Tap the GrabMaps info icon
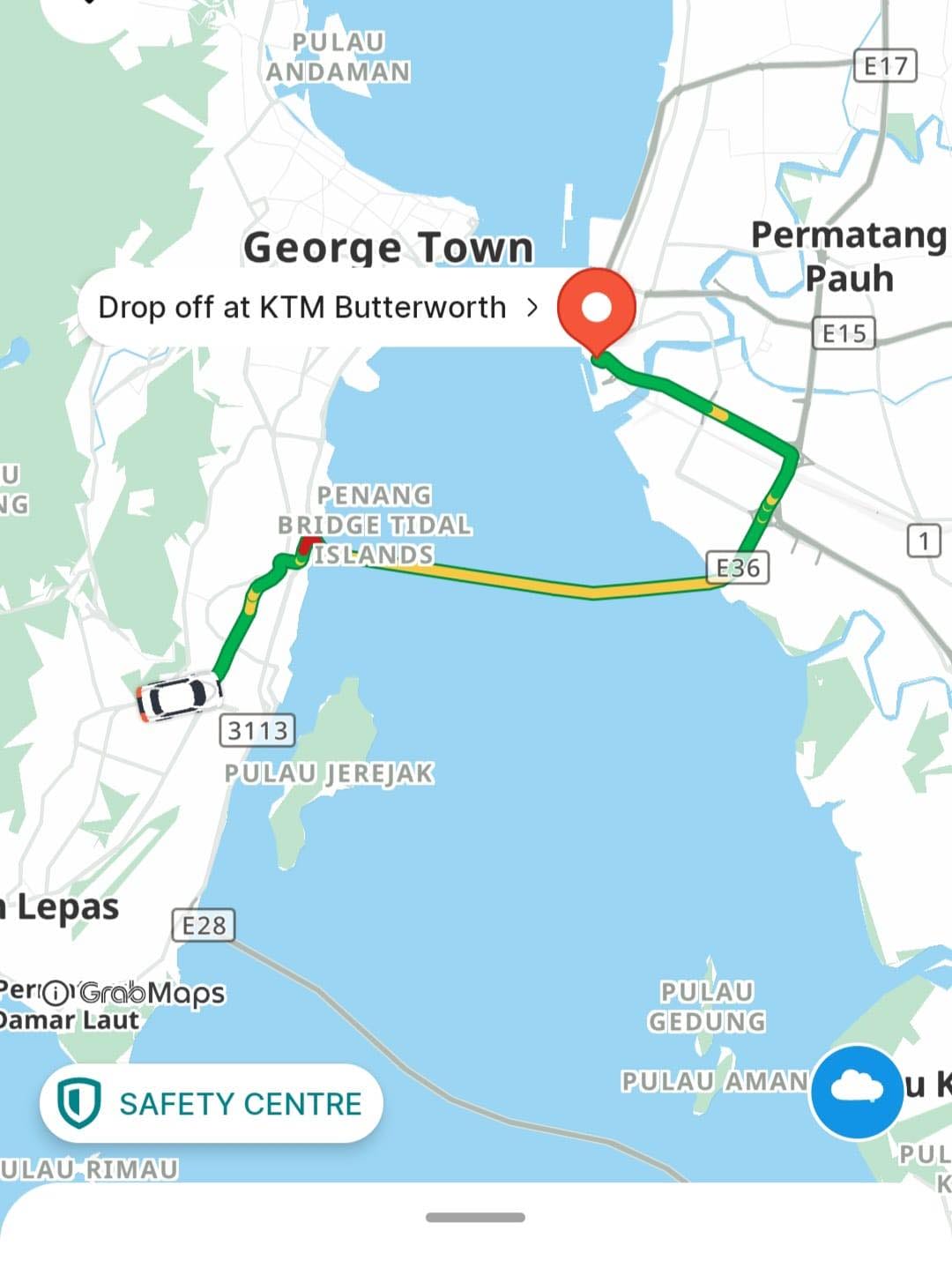 pos(56,993)
